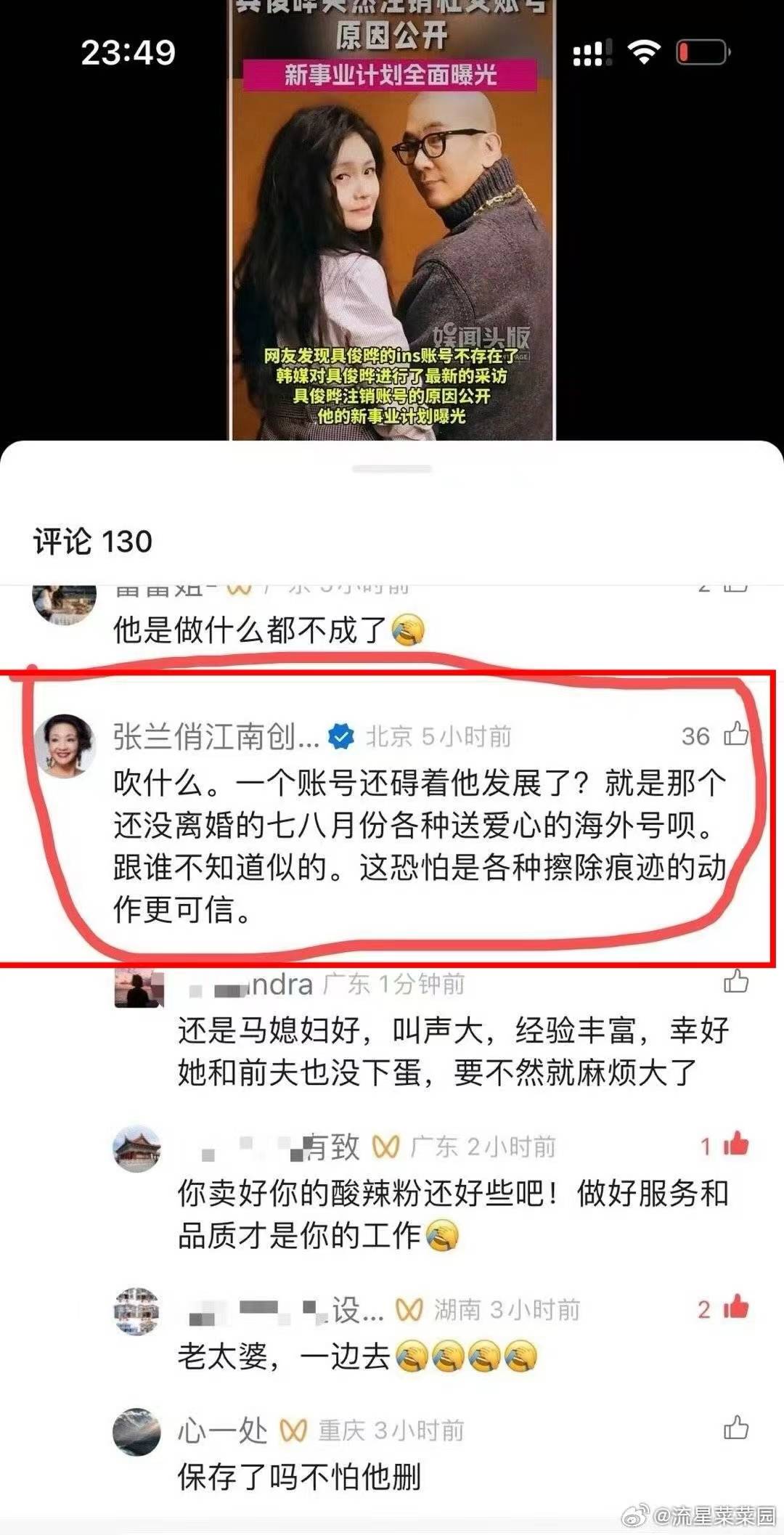This screenshot has width=784, height=1535.
Task: Unlike the 酸辣粉 comment from Guangdong
Action: coord(735,1145)
